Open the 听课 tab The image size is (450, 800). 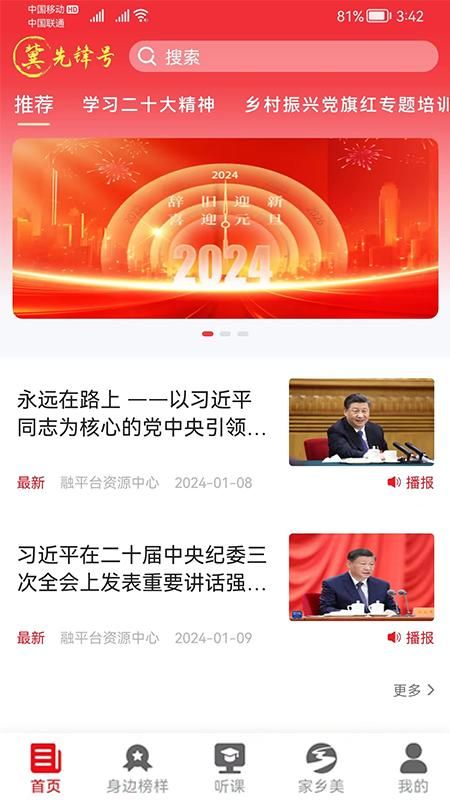pyautogui.click(x=229, y=768)
